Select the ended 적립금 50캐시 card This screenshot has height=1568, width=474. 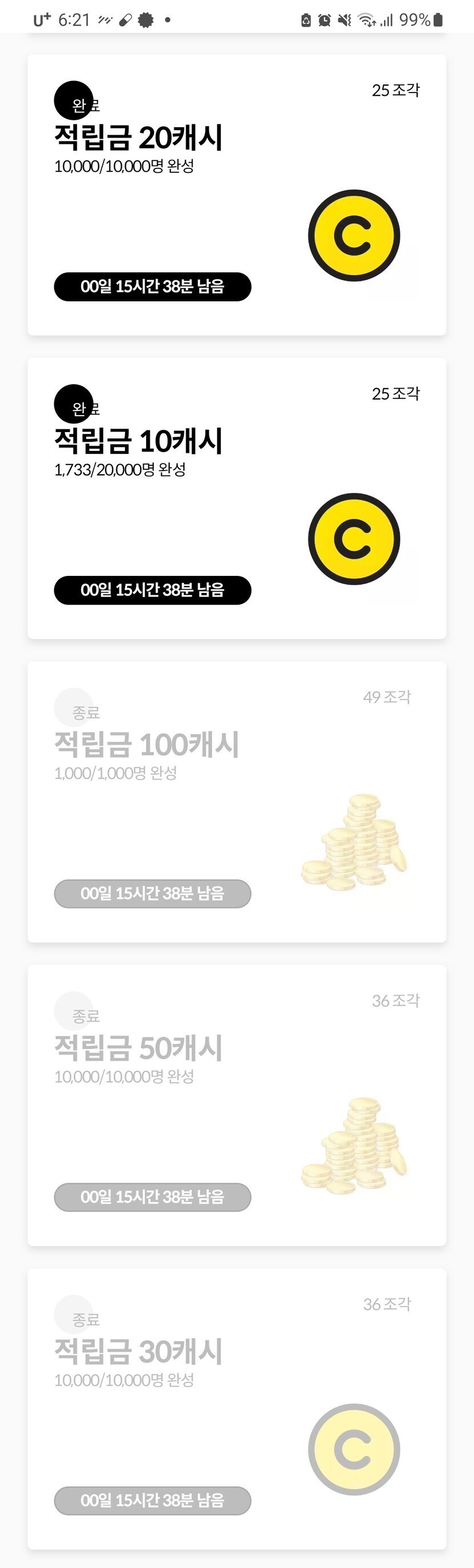click(236, 1106)
